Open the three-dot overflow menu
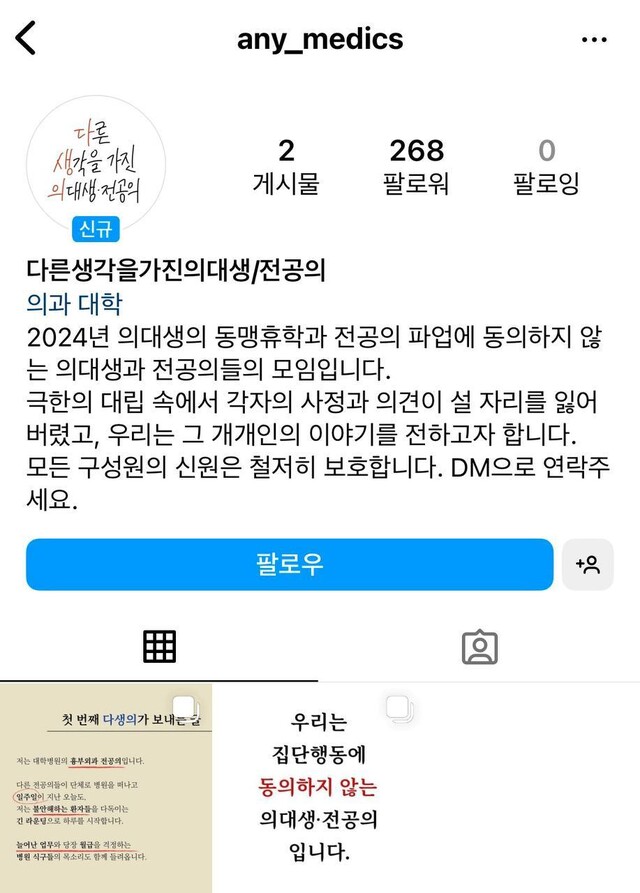The height and width of the screenshot is (893, 640). point(594,40)
